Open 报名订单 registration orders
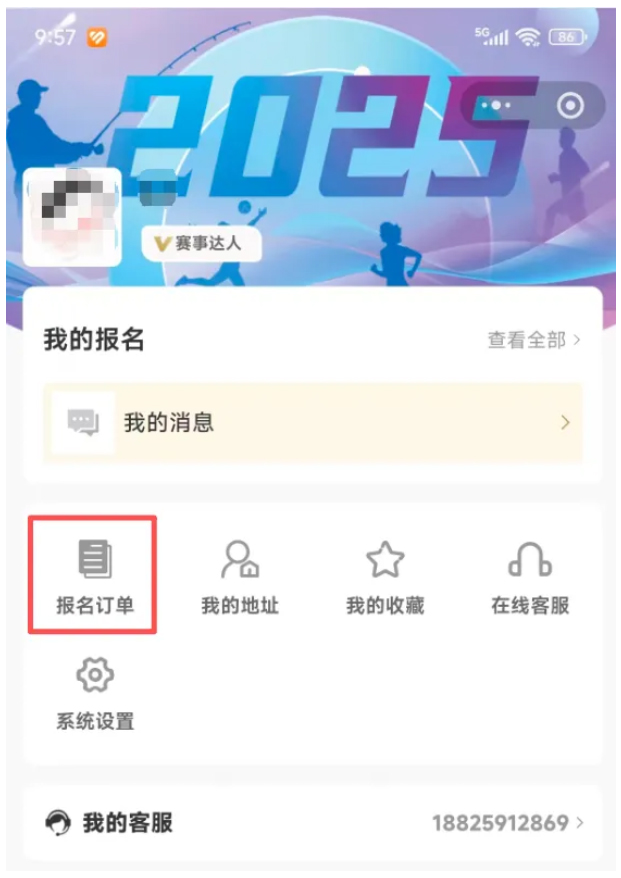Screen dimensions: 621x878 tap(94, 574)
